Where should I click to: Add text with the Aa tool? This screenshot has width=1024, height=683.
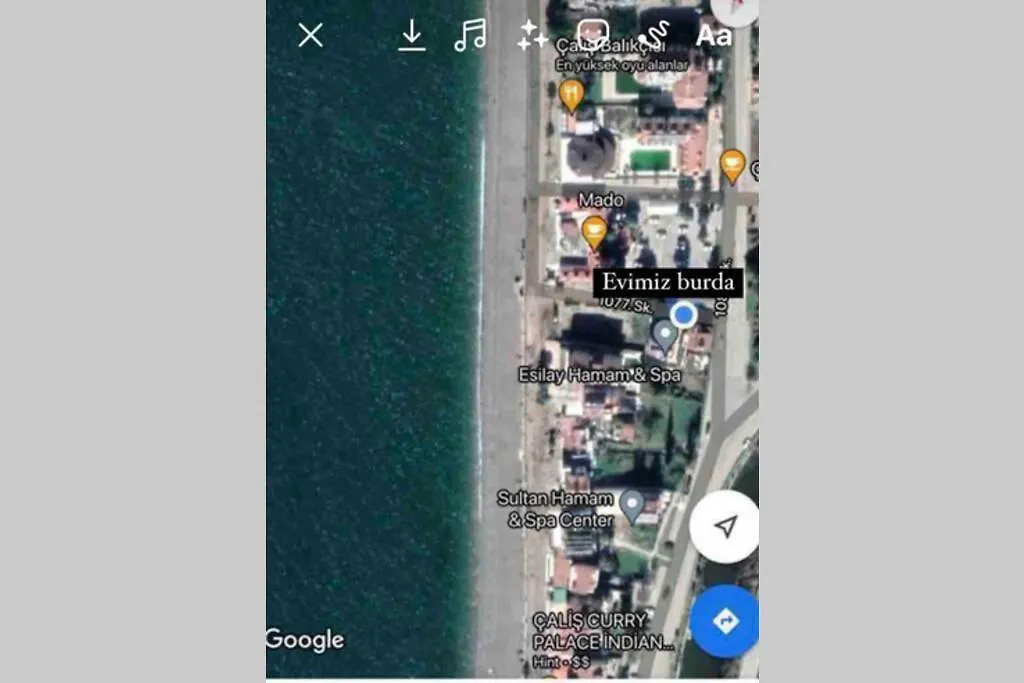pos(714,36)
